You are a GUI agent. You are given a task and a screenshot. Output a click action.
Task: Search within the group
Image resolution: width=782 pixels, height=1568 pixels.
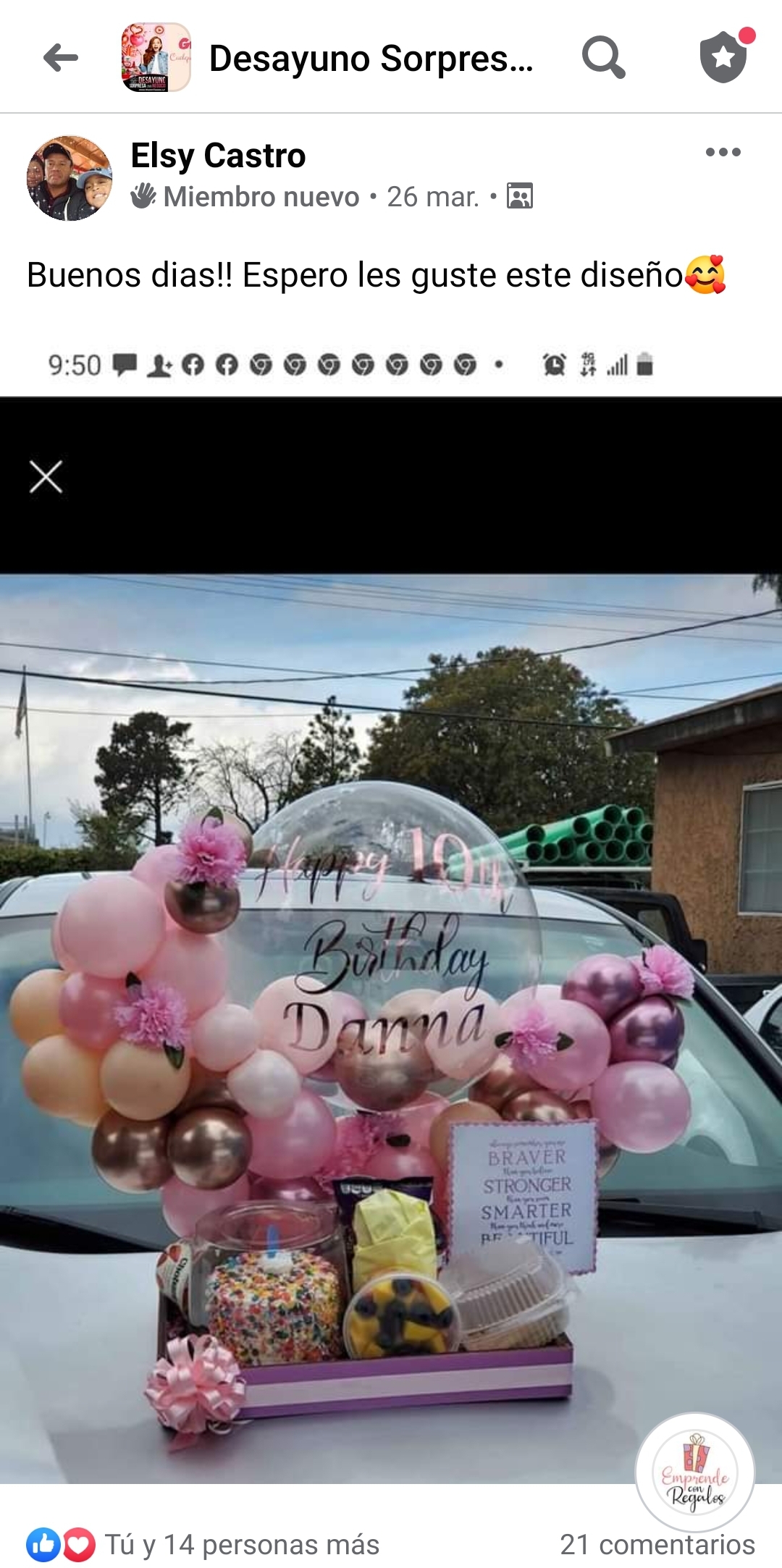[x=603, y=57]
